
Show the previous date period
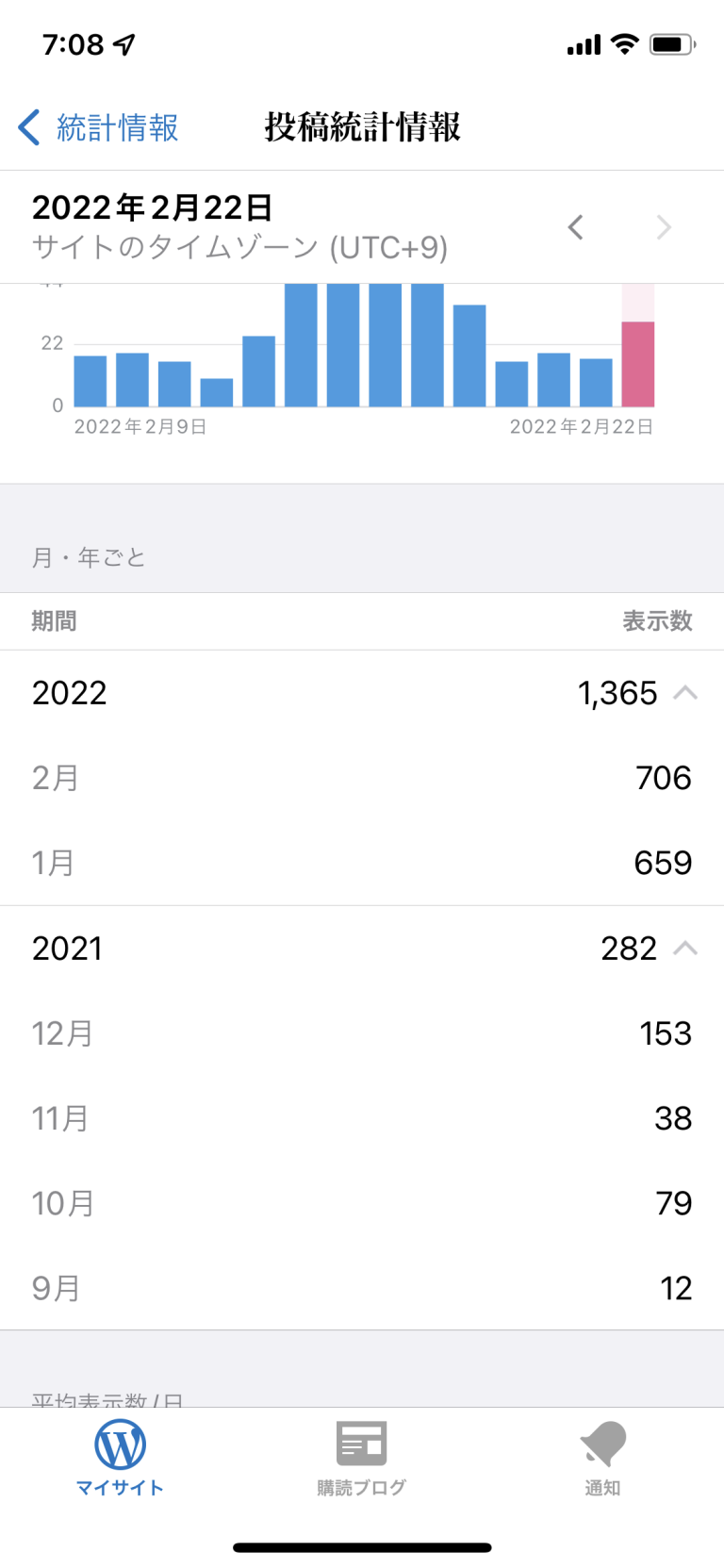pyautogui.click(x=576, y=227)
